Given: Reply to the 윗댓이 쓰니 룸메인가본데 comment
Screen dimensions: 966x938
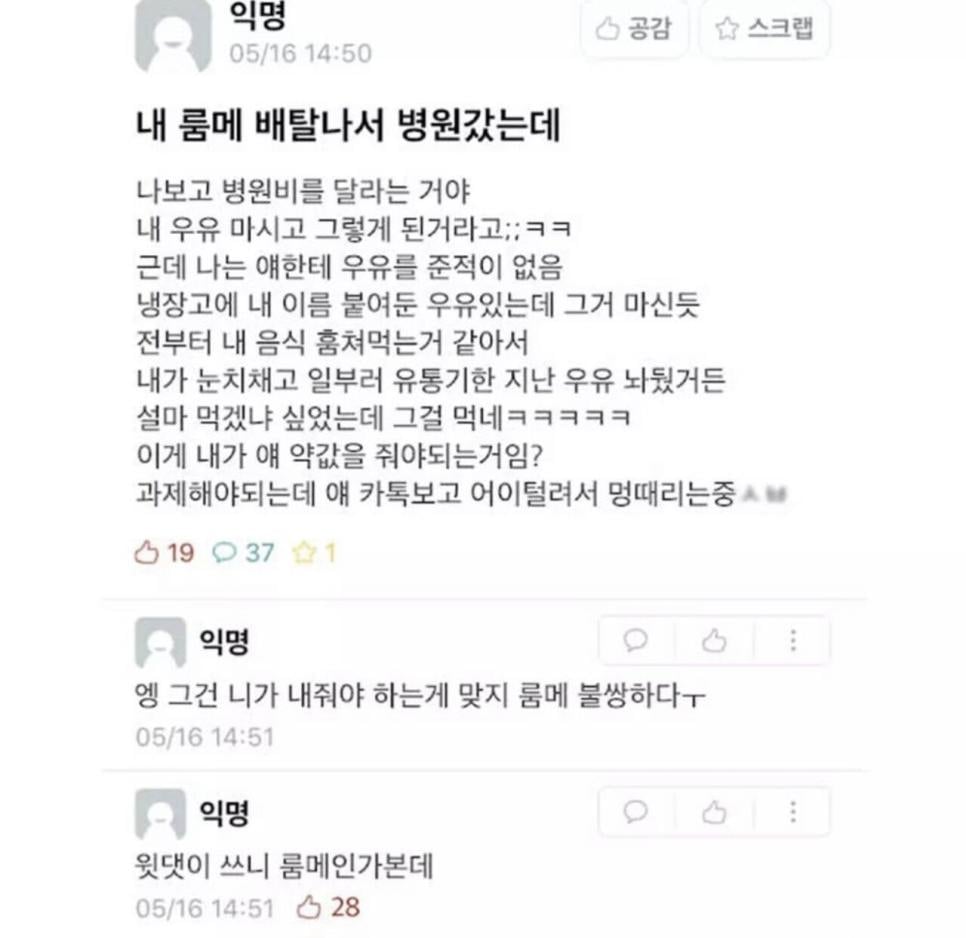Looking at the screenshot, I should pyautogui.click(x=636, y=812).
